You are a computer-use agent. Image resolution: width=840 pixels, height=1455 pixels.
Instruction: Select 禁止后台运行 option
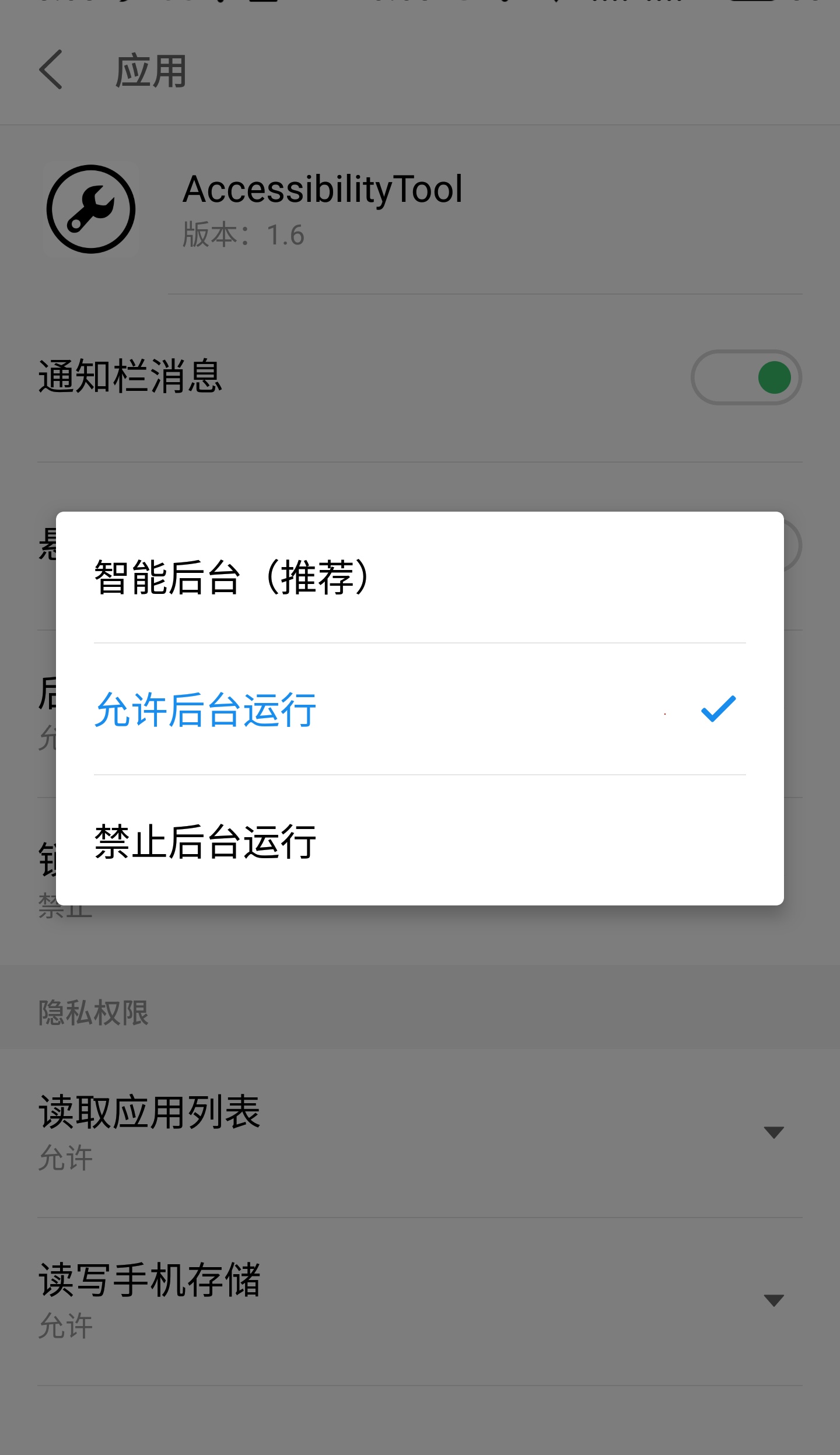[419, 841]
